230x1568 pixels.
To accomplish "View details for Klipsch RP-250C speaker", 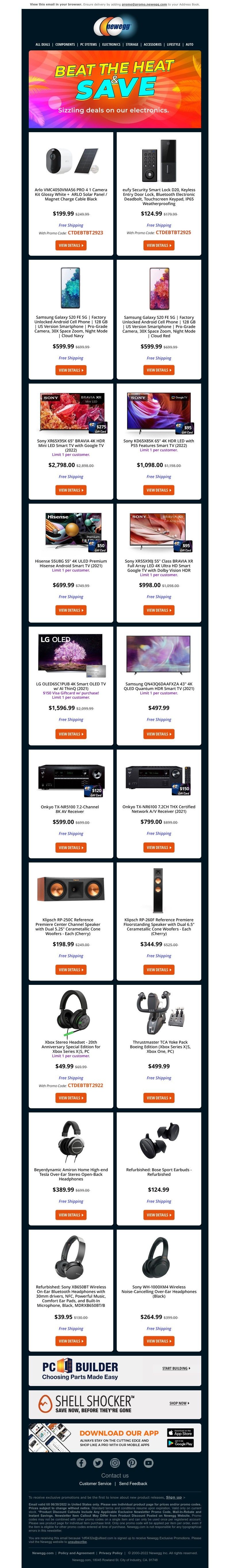I will [71, 970].
